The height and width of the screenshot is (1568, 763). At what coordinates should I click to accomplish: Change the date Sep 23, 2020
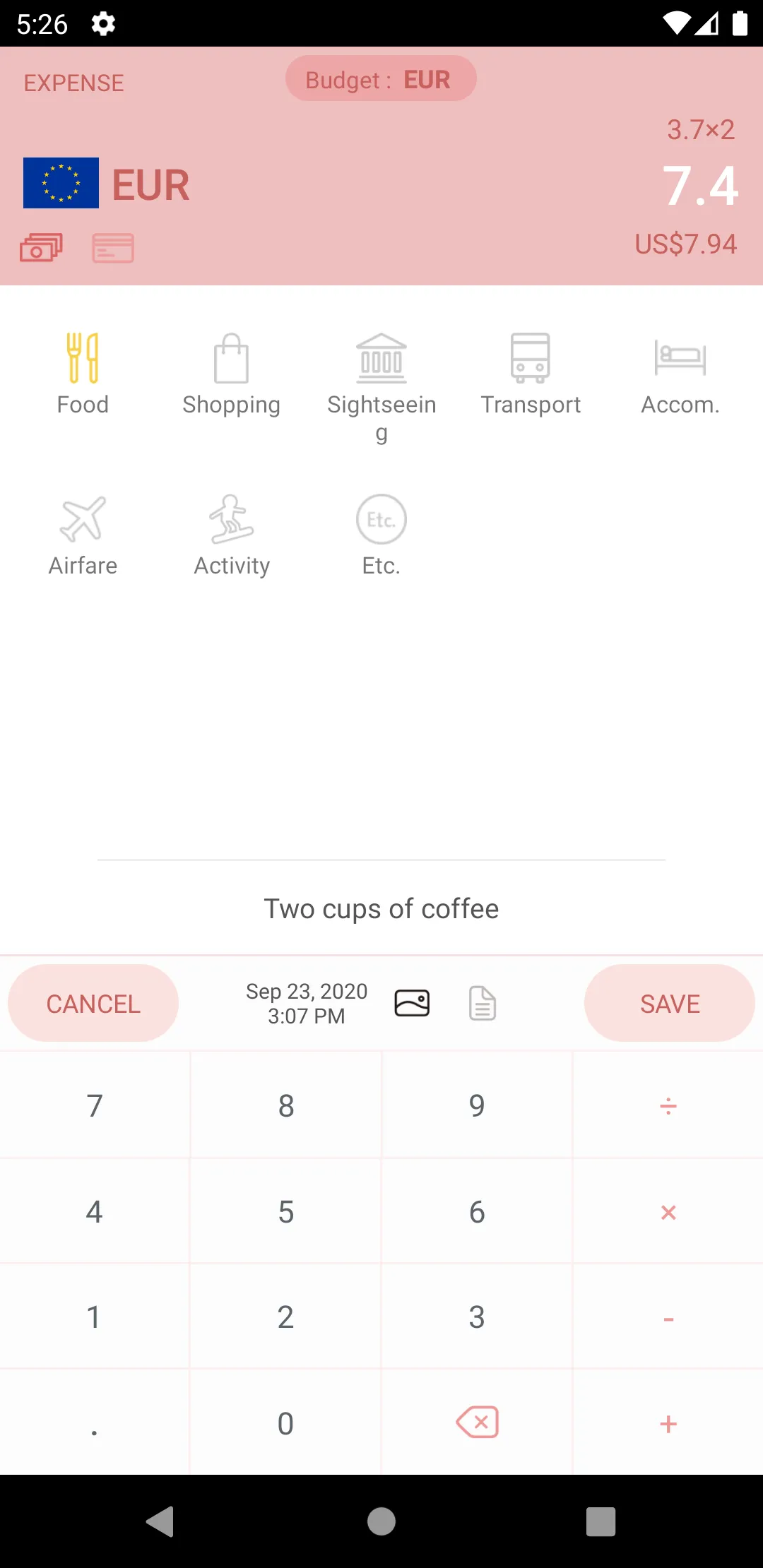point(307,1004)
